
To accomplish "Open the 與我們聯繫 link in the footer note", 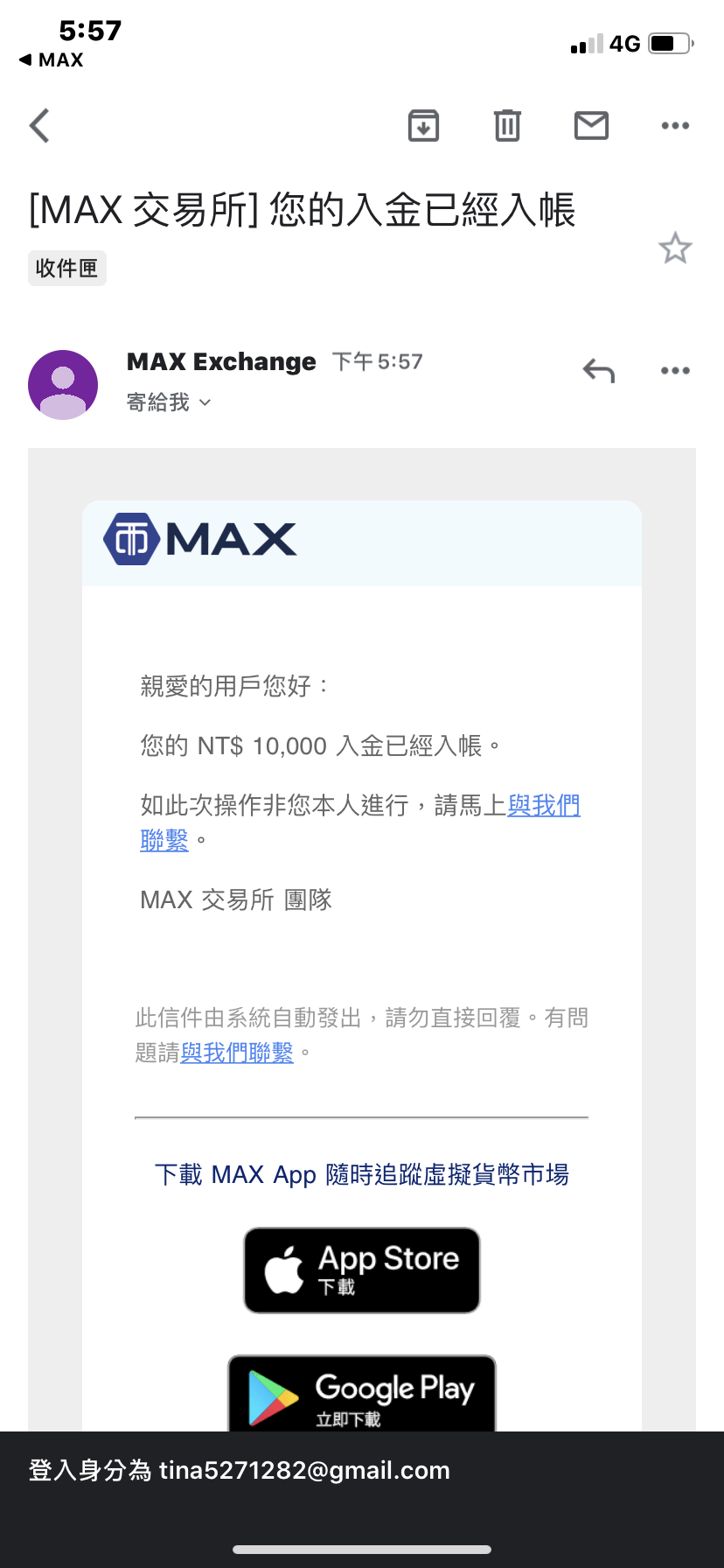I will click(x=237, y=1053).
